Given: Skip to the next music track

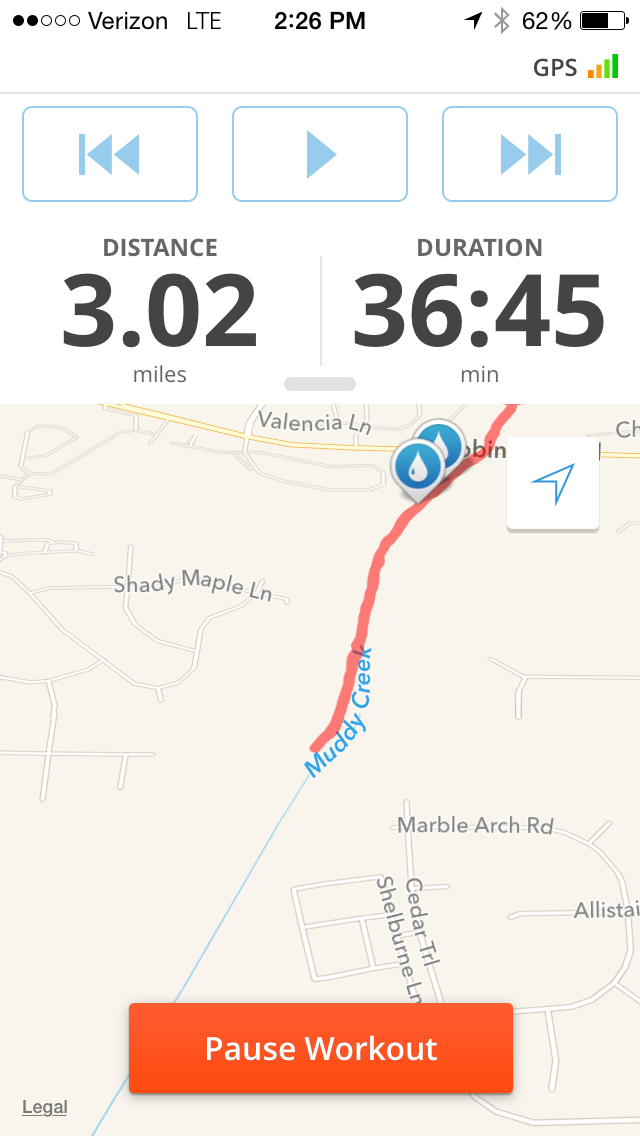Looking at the screenshot, I should [x=530, y=155].
